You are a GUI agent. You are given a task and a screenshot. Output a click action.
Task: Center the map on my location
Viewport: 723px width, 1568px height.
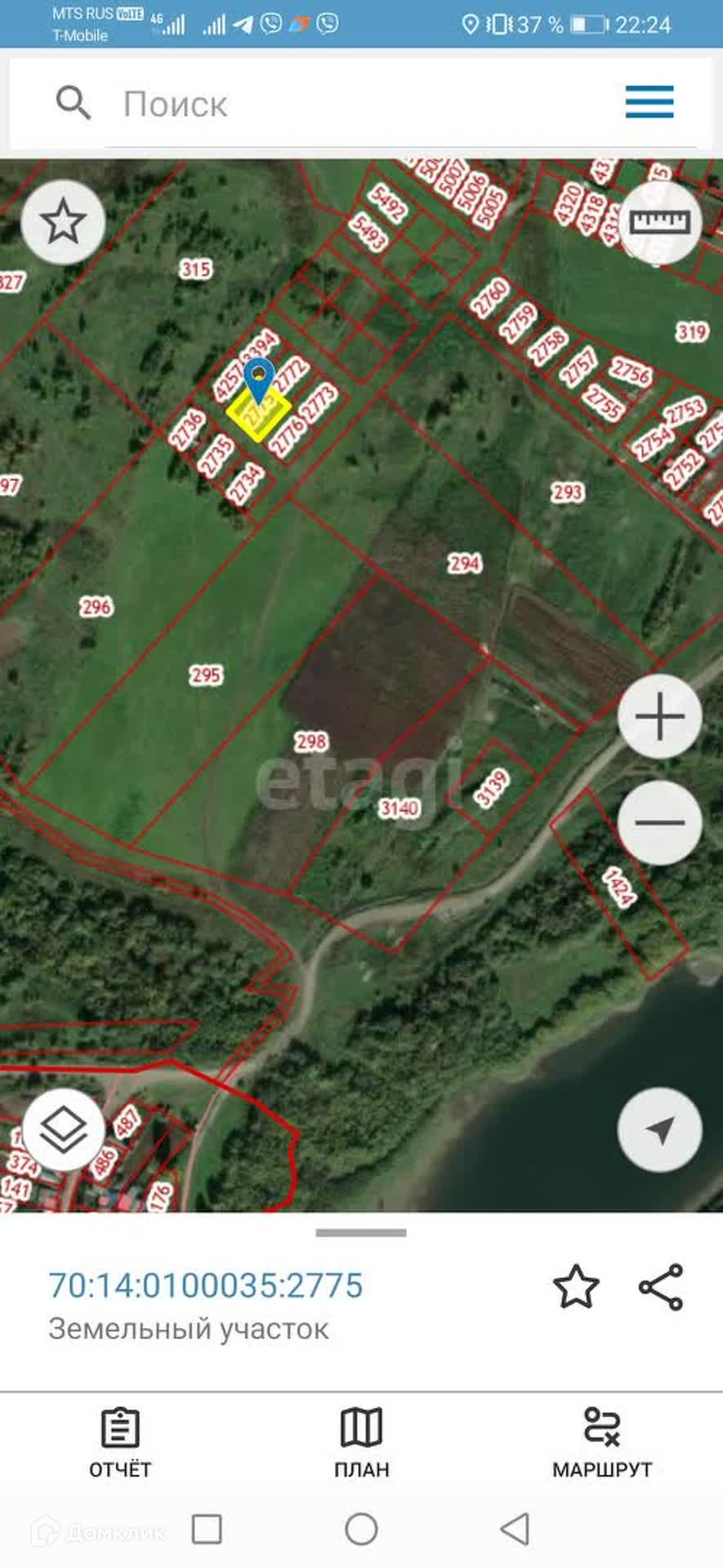pyautogui.click(x=659, y=1130)
